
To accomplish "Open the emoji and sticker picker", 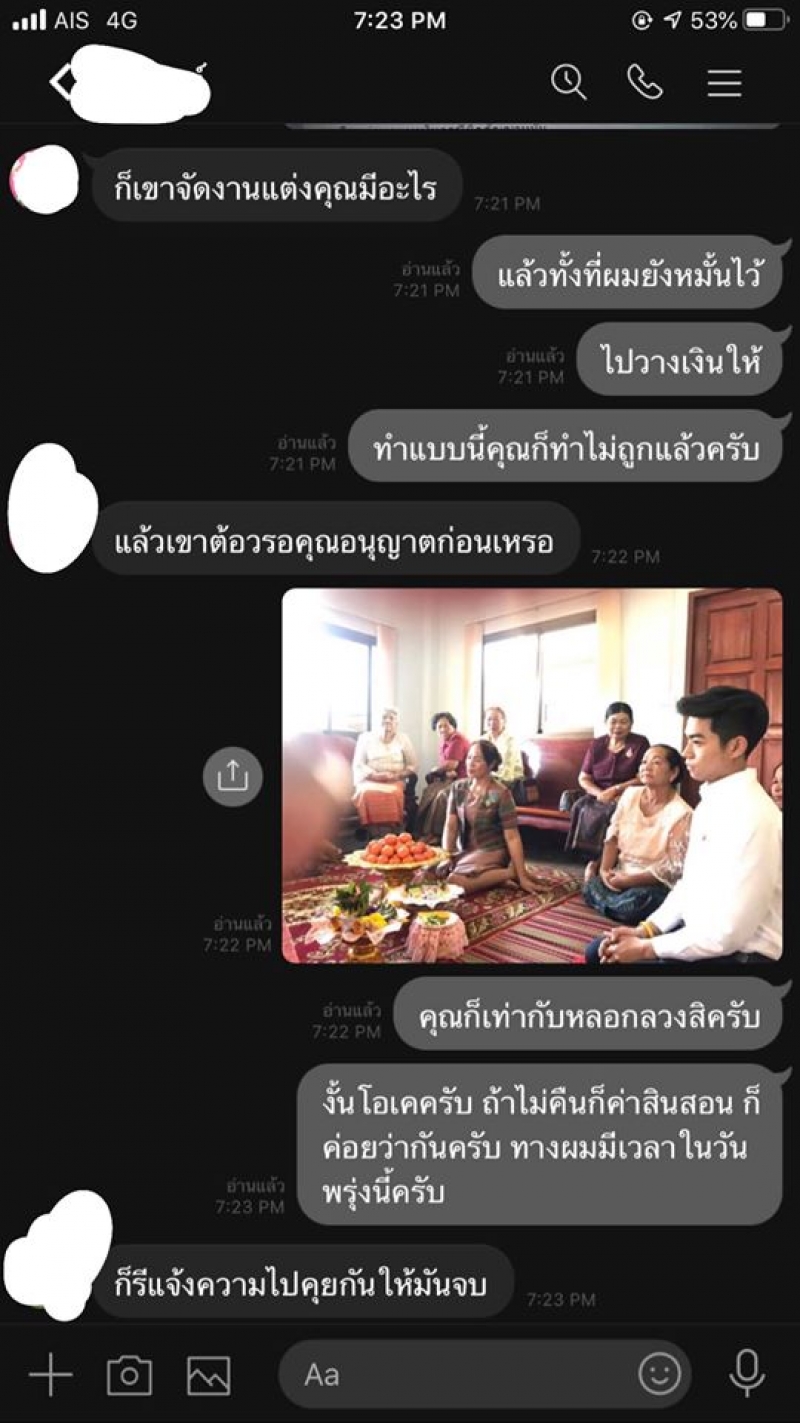I will [x=659, y=1376].
